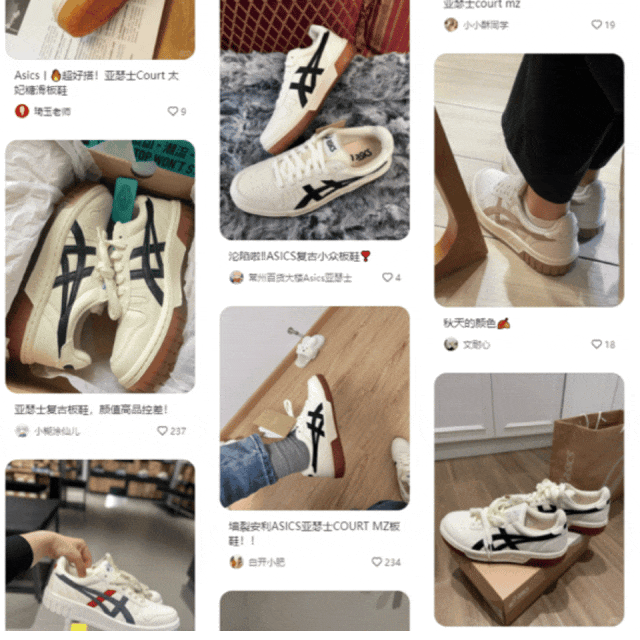Screen dimensions: 640x640
Task: Like the Asics Court post with 9 likes
Action: click(x=172, y=112)
